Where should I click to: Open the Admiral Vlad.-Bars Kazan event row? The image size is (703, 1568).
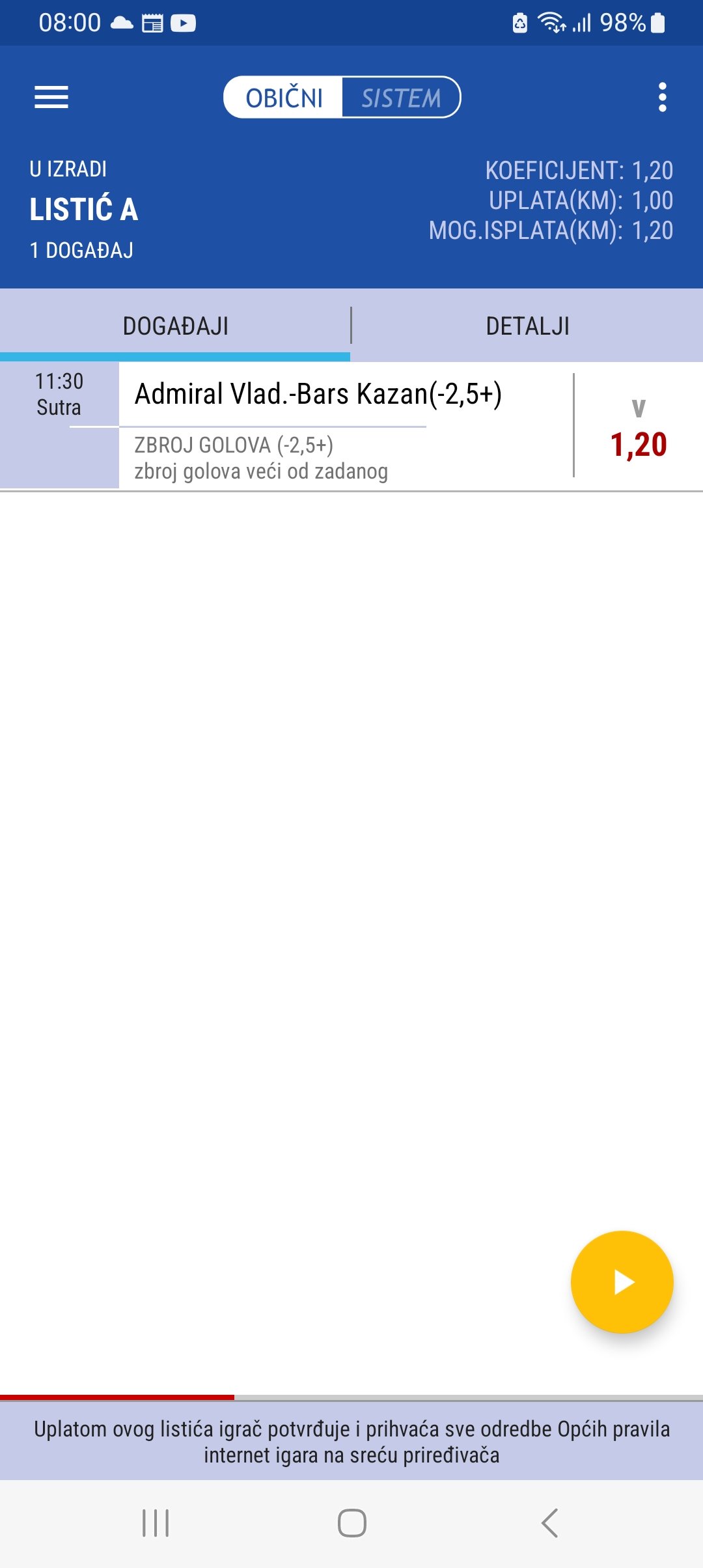pyautogui.click(x=351, y=426)
